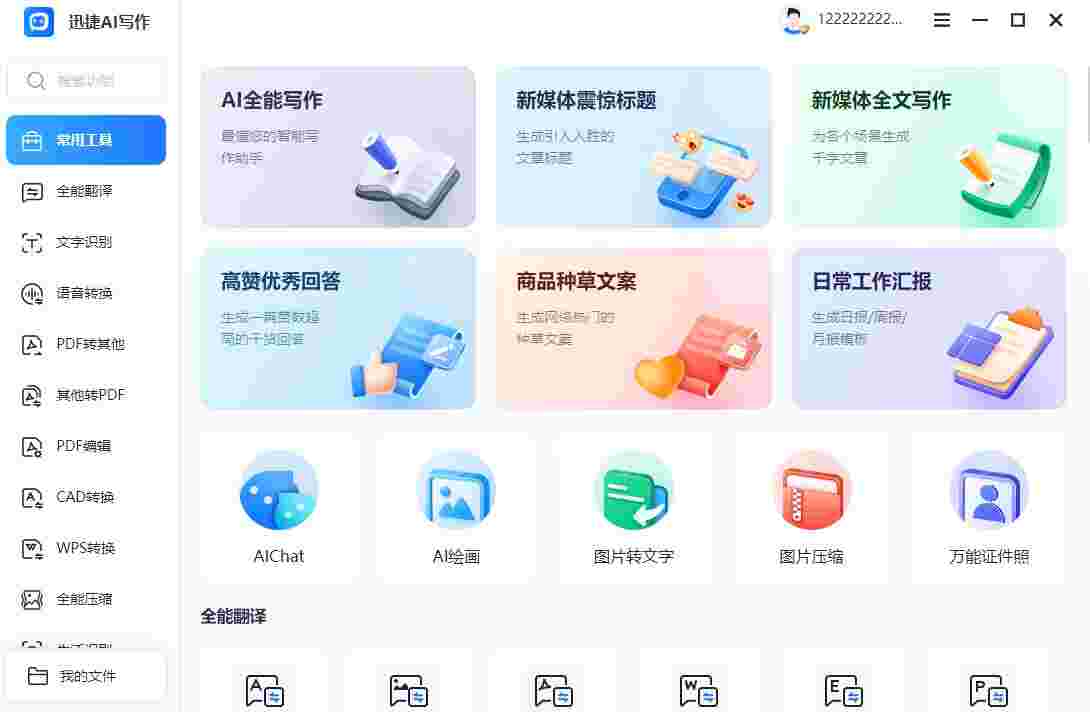Open 高赞优秀回答 card
Viewport: 1090px width, 712px height.
click(x=338, y=328)
